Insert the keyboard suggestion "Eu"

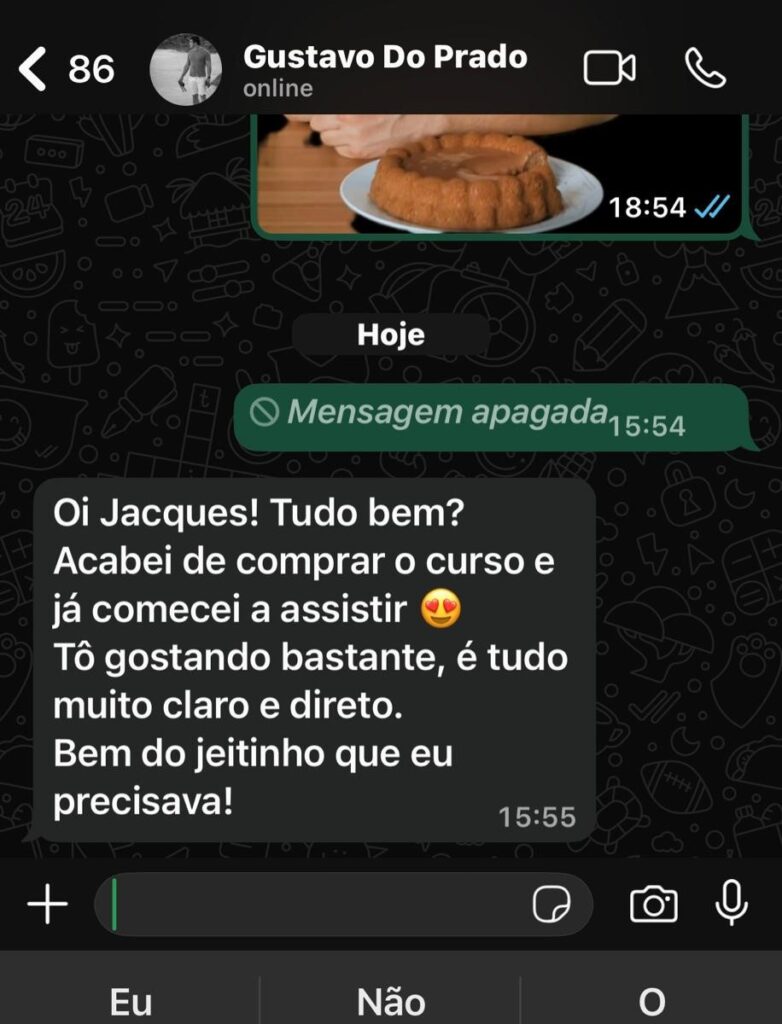[130, 1001]
